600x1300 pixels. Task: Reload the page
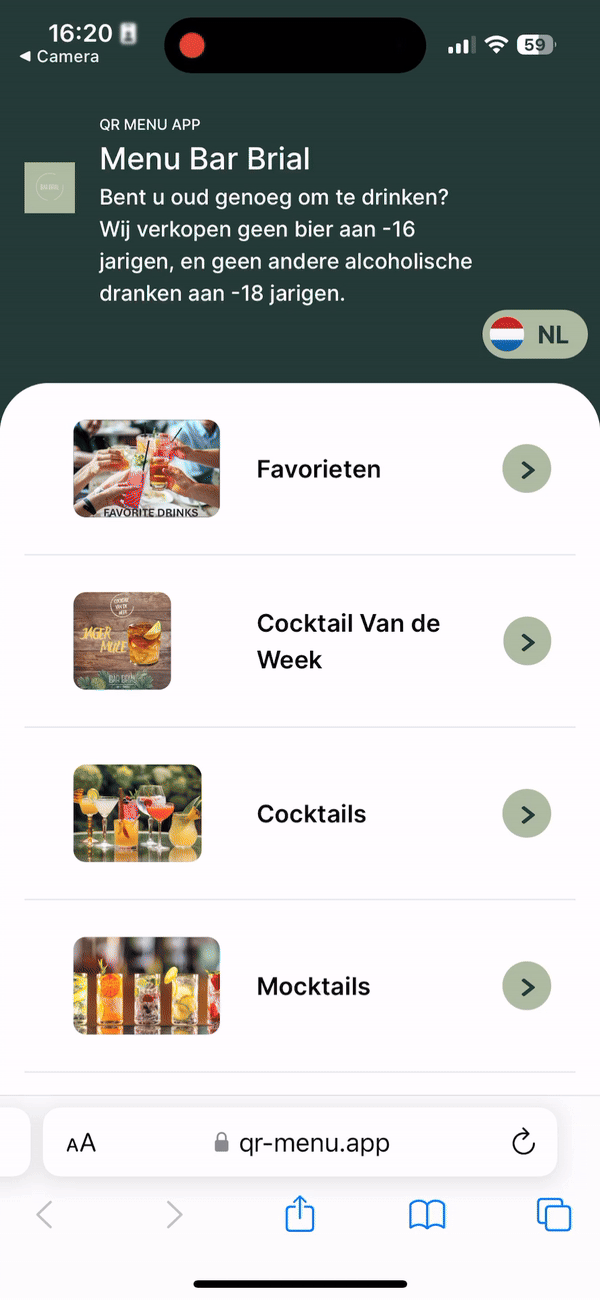523,1142
